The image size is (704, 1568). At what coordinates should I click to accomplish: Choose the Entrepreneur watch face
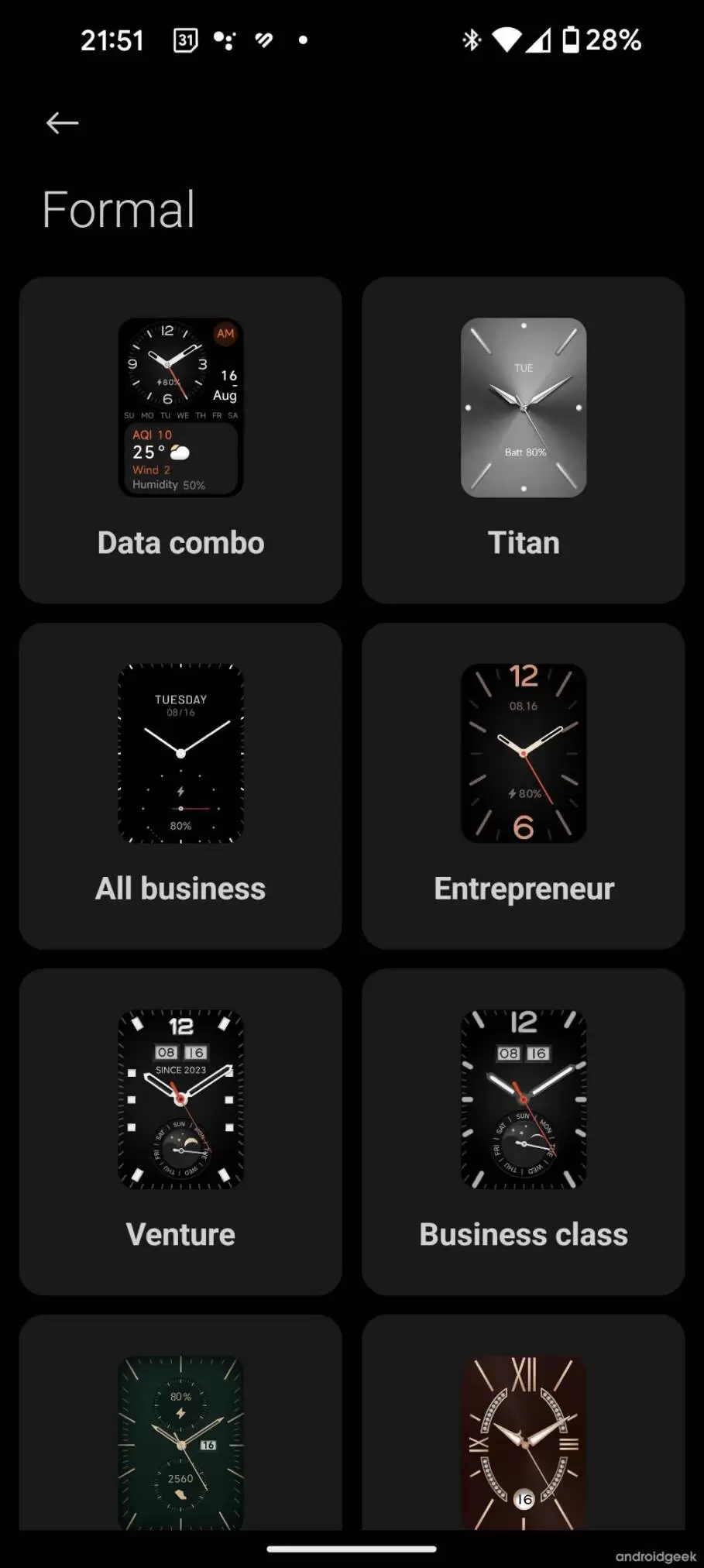523,786
